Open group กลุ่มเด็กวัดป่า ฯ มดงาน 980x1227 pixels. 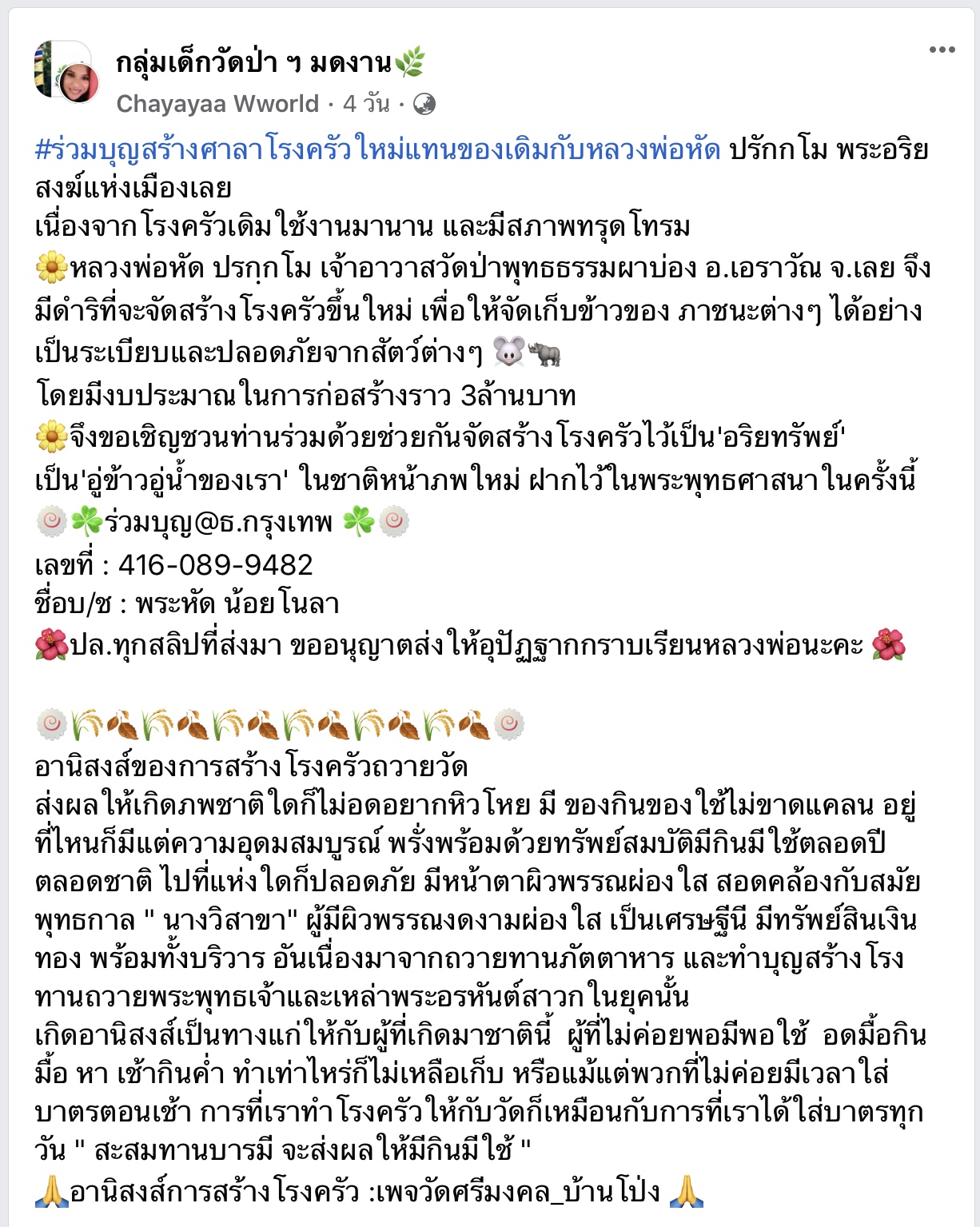[256, 62]
